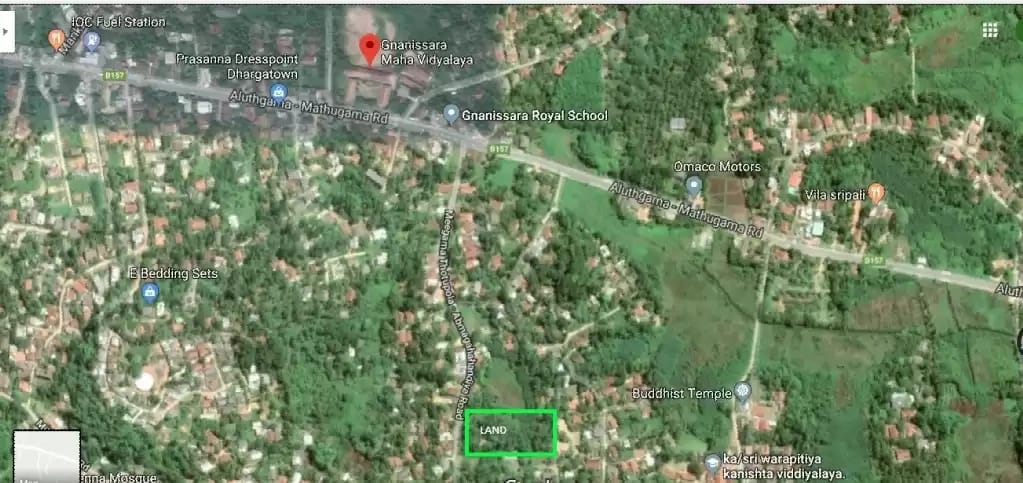Expand the side panel arrow
1023x483 pixels.
[6, 31]
